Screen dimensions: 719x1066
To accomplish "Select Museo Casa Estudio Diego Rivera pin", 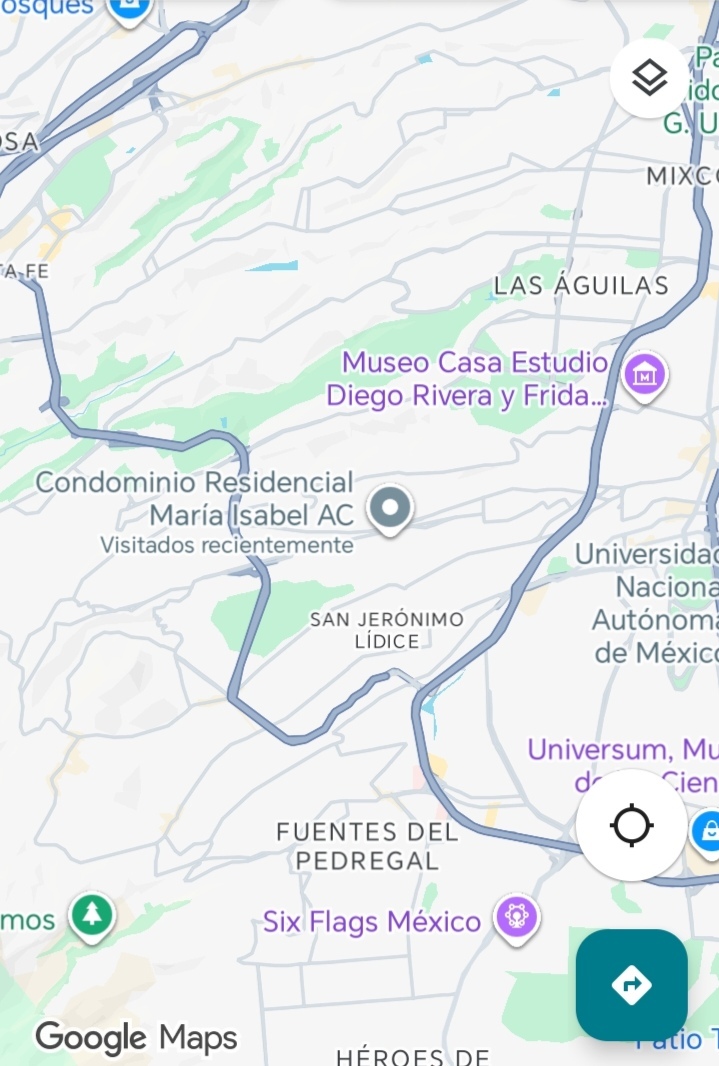I will click(x=644, y=375).
